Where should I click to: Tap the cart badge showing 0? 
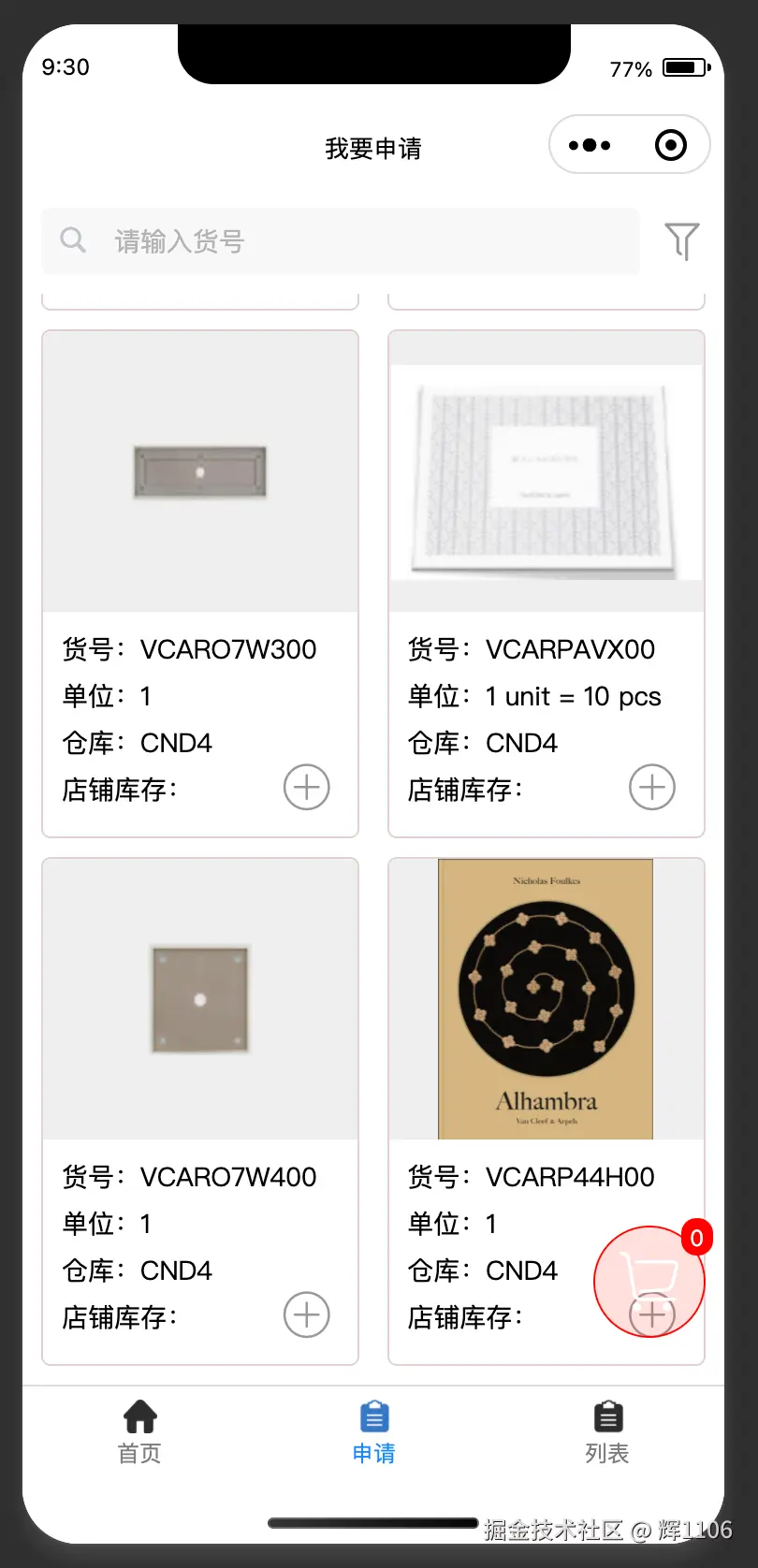[x=696, y=1238]
